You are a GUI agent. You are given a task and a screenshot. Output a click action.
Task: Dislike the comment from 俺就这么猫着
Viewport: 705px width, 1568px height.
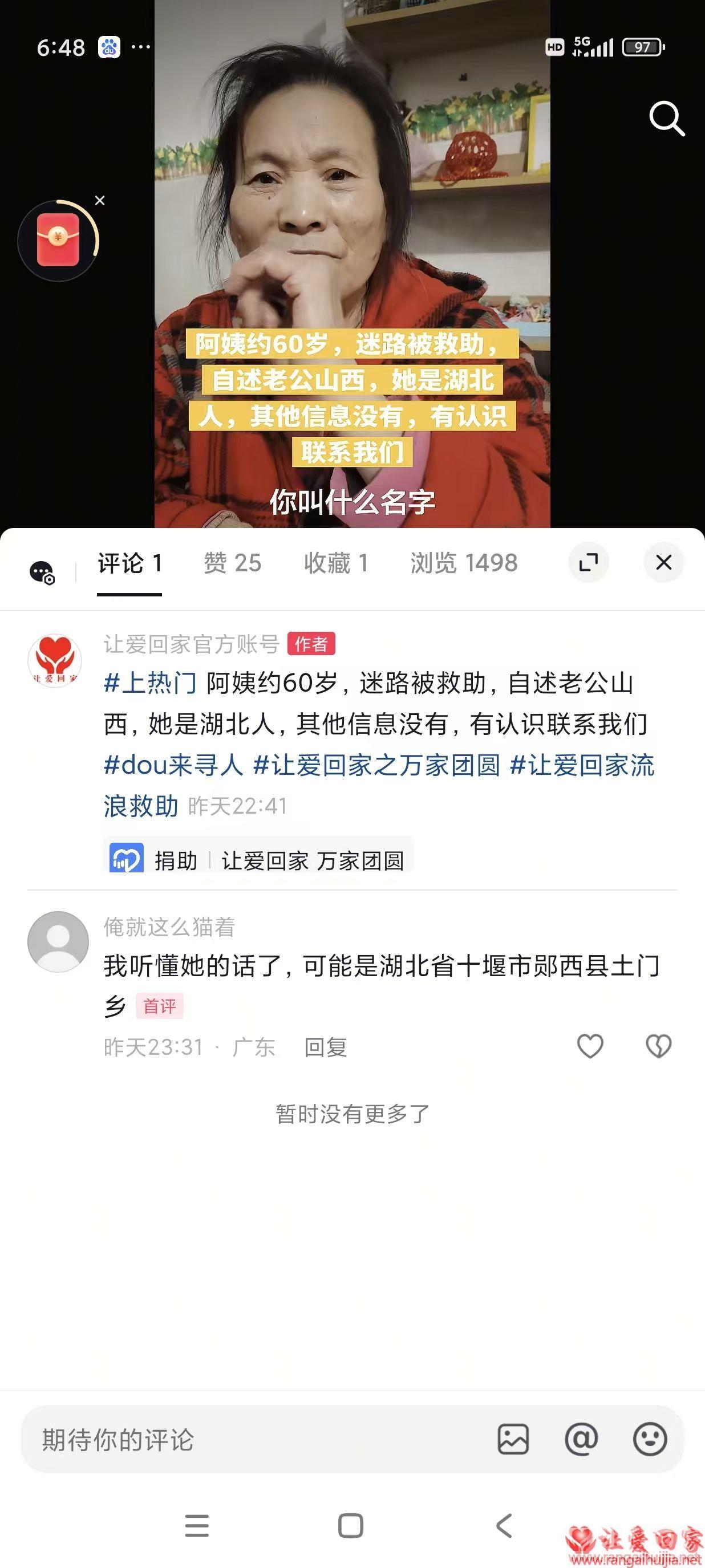tap(658, 1046)
